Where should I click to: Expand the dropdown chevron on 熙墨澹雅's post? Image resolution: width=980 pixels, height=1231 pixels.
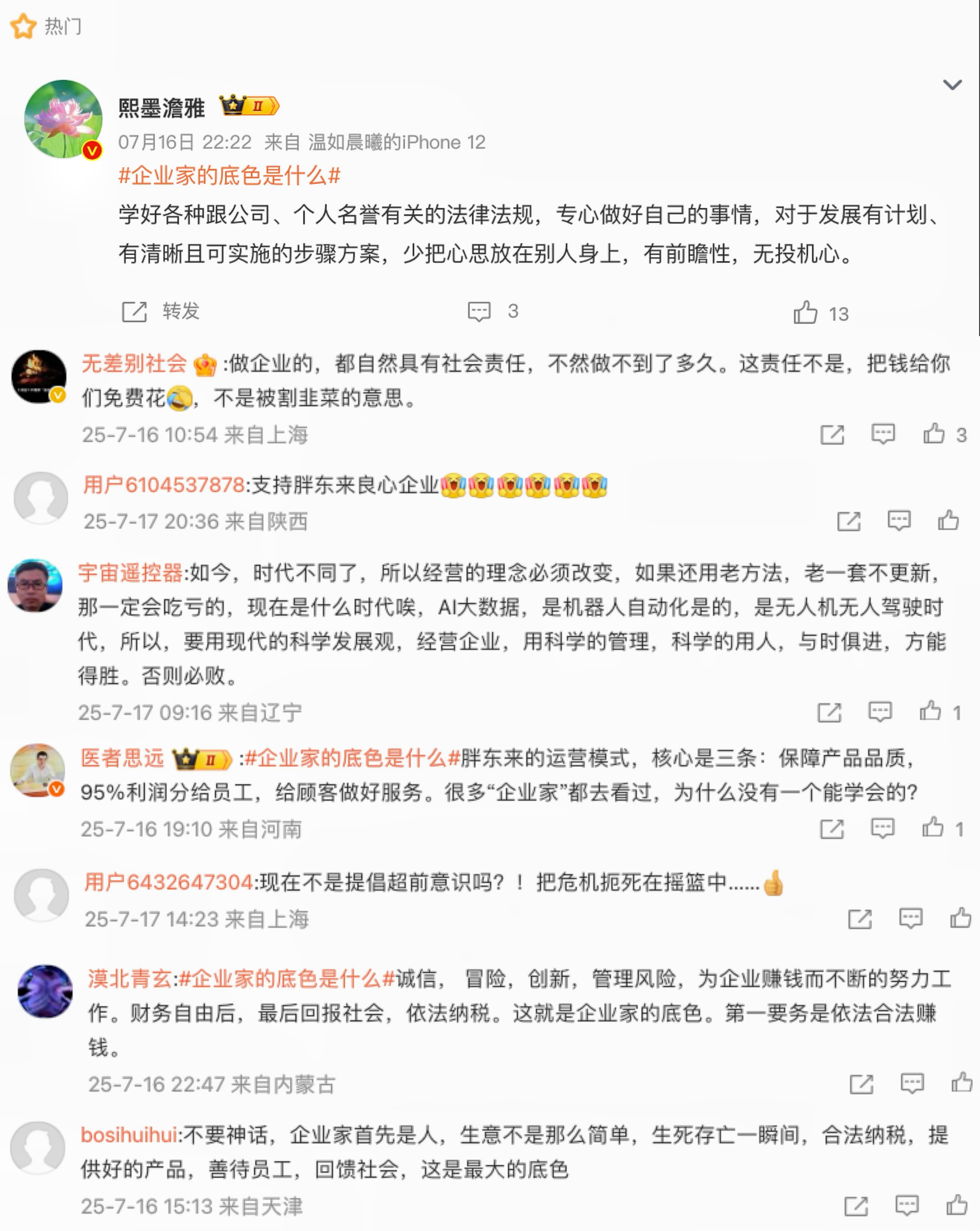point(951,85)
